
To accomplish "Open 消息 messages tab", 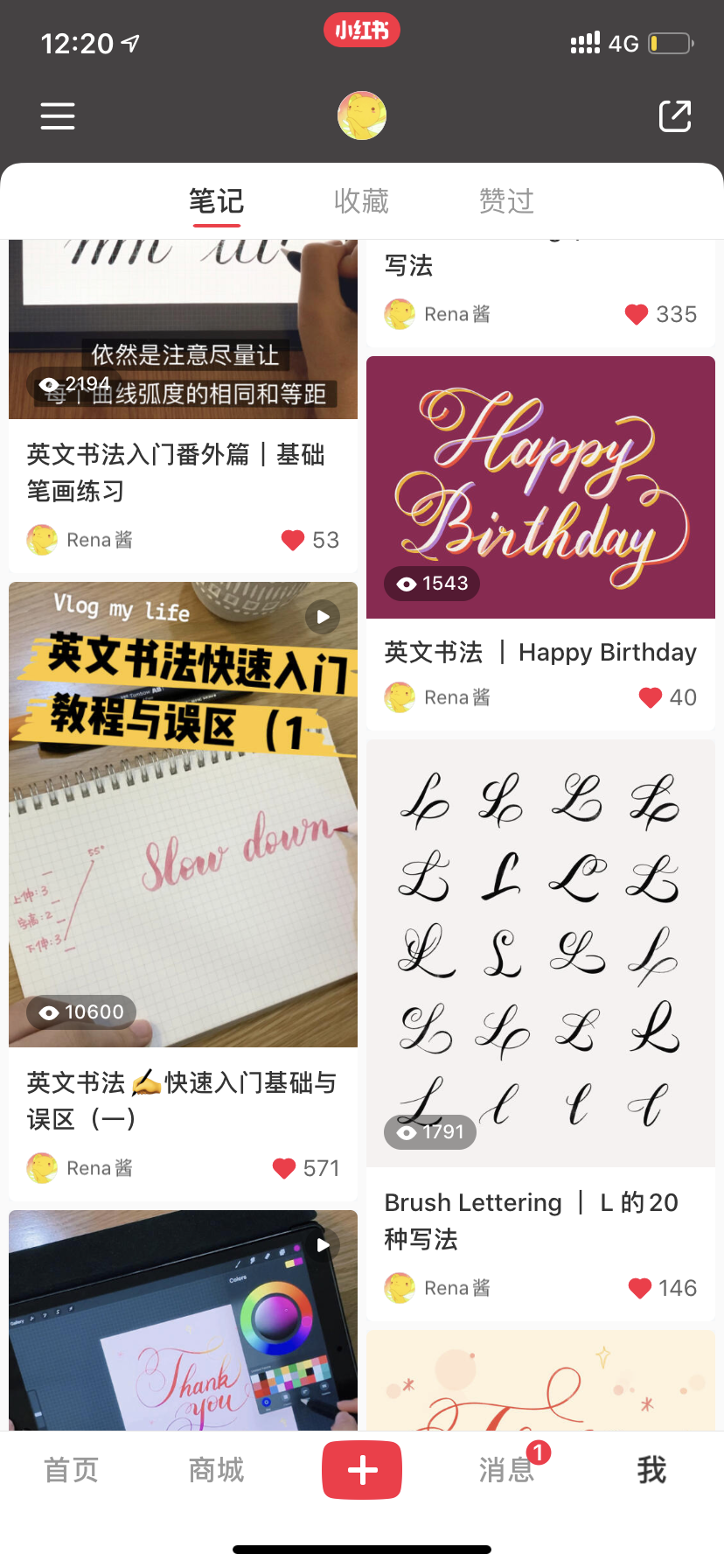I will pyautogui.click(x=506, y=1470).
